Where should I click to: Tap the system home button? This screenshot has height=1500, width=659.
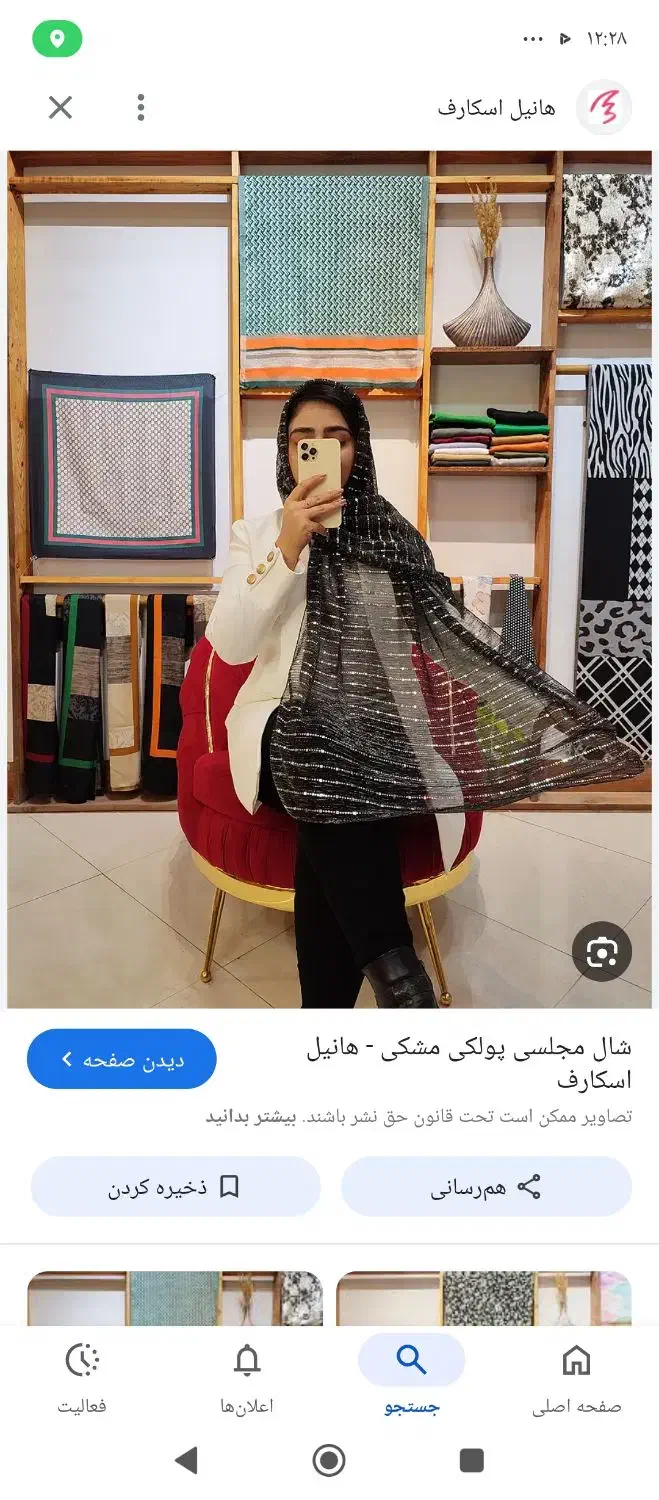(x=329, y=1461)
